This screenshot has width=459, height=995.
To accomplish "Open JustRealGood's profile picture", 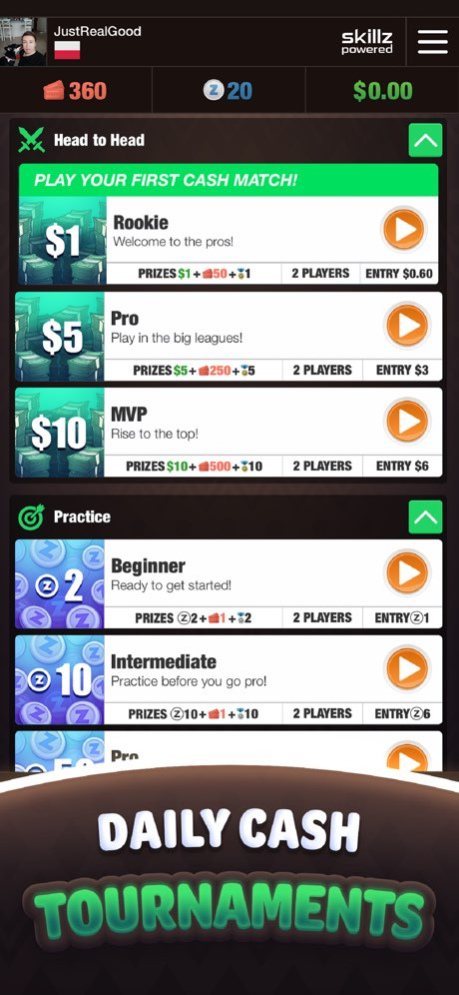I will pos(23,42).
